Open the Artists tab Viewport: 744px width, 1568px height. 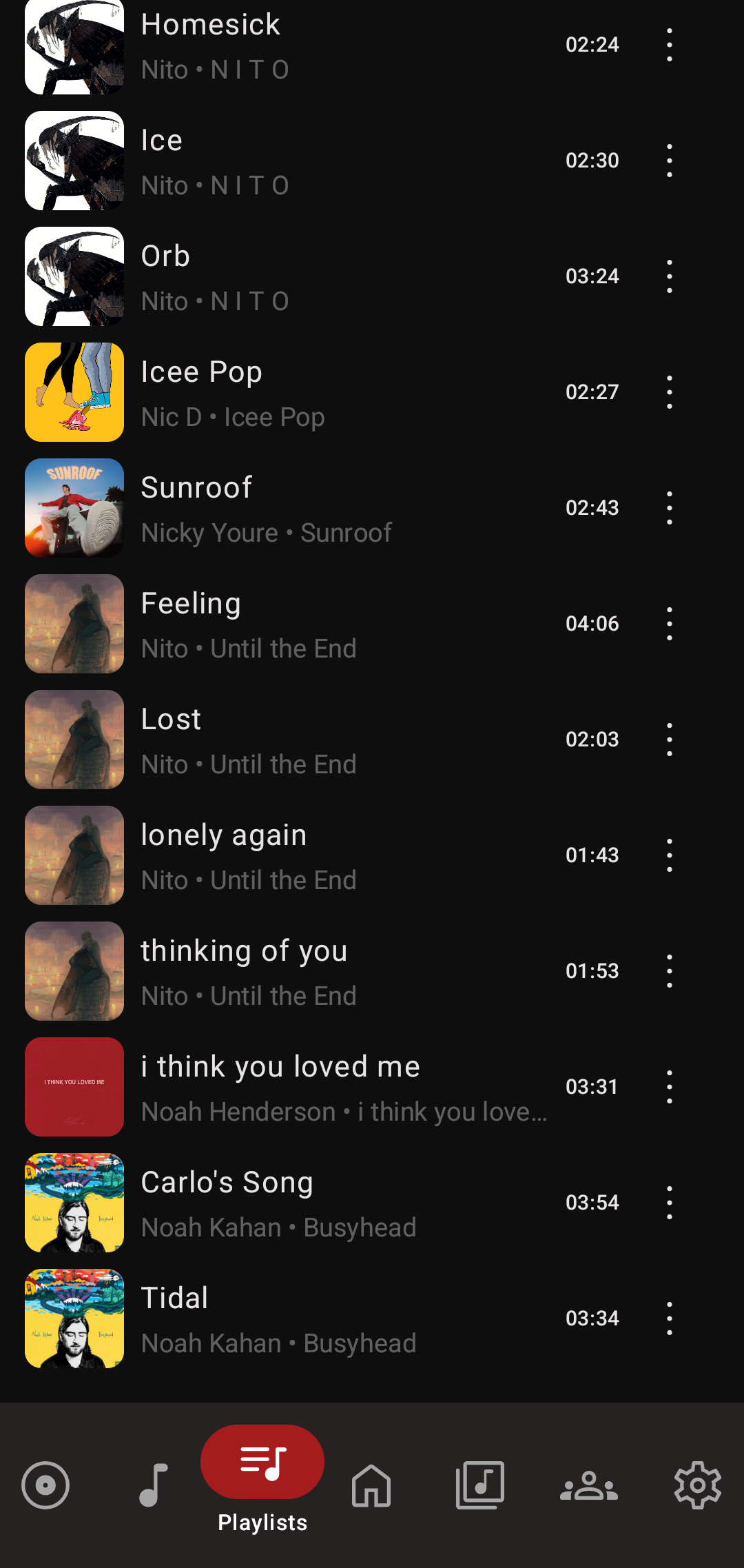tap(589, 1485)
